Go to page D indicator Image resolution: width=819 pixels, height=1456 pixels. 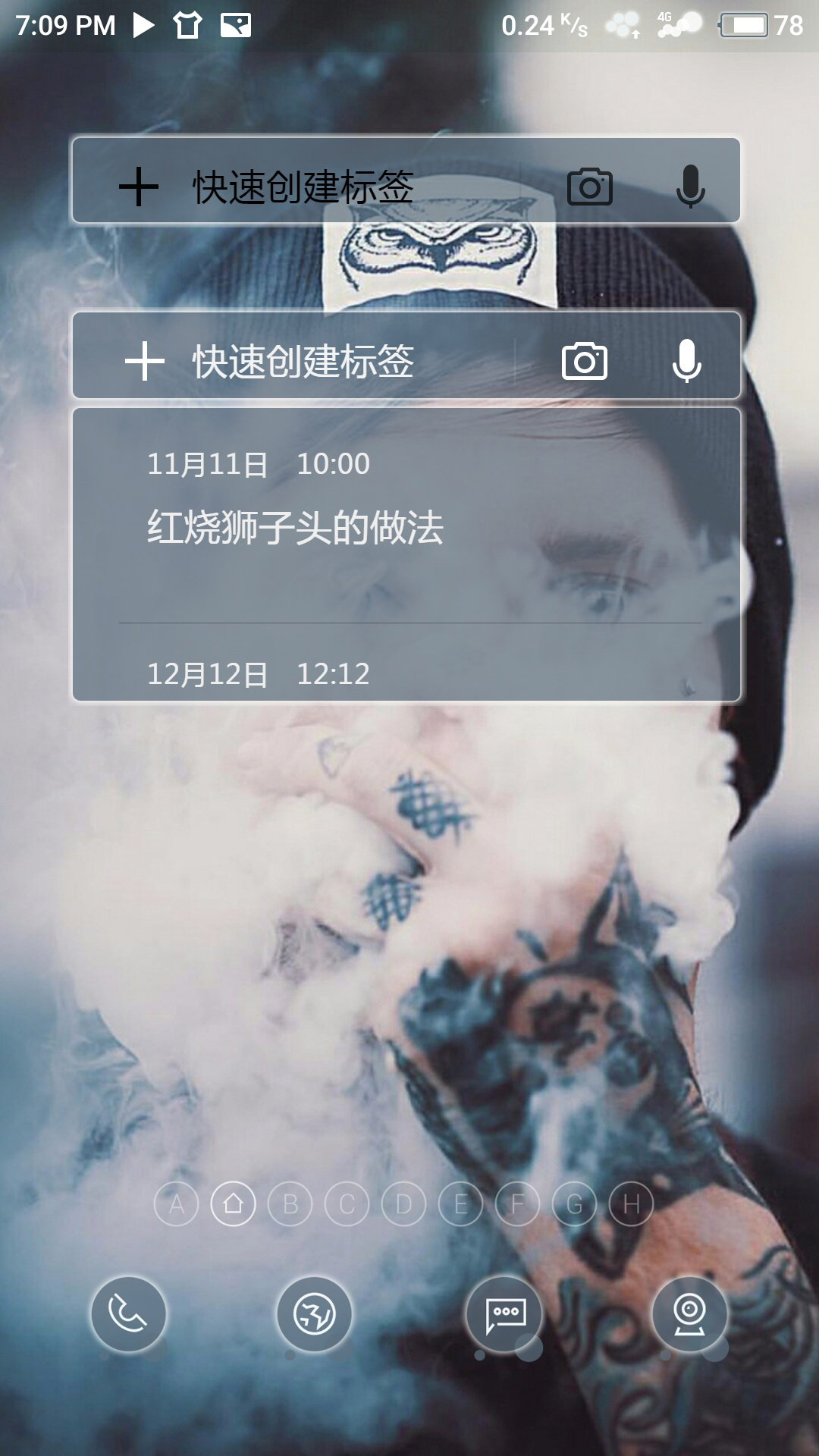[403, 1204]
